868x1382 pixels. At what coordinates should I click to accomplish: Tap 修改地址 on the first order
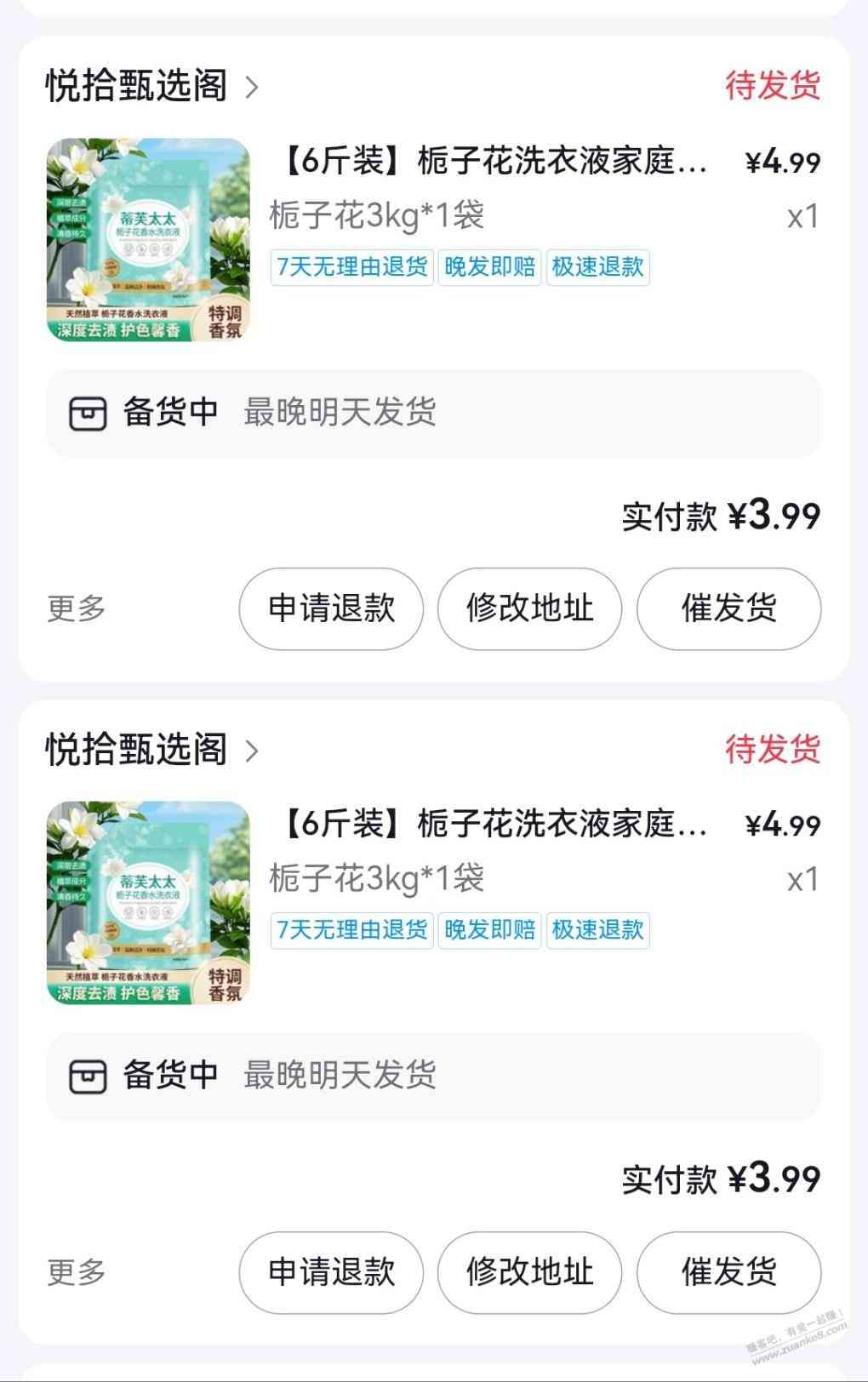pyautogui.click(x=529, y=608)
